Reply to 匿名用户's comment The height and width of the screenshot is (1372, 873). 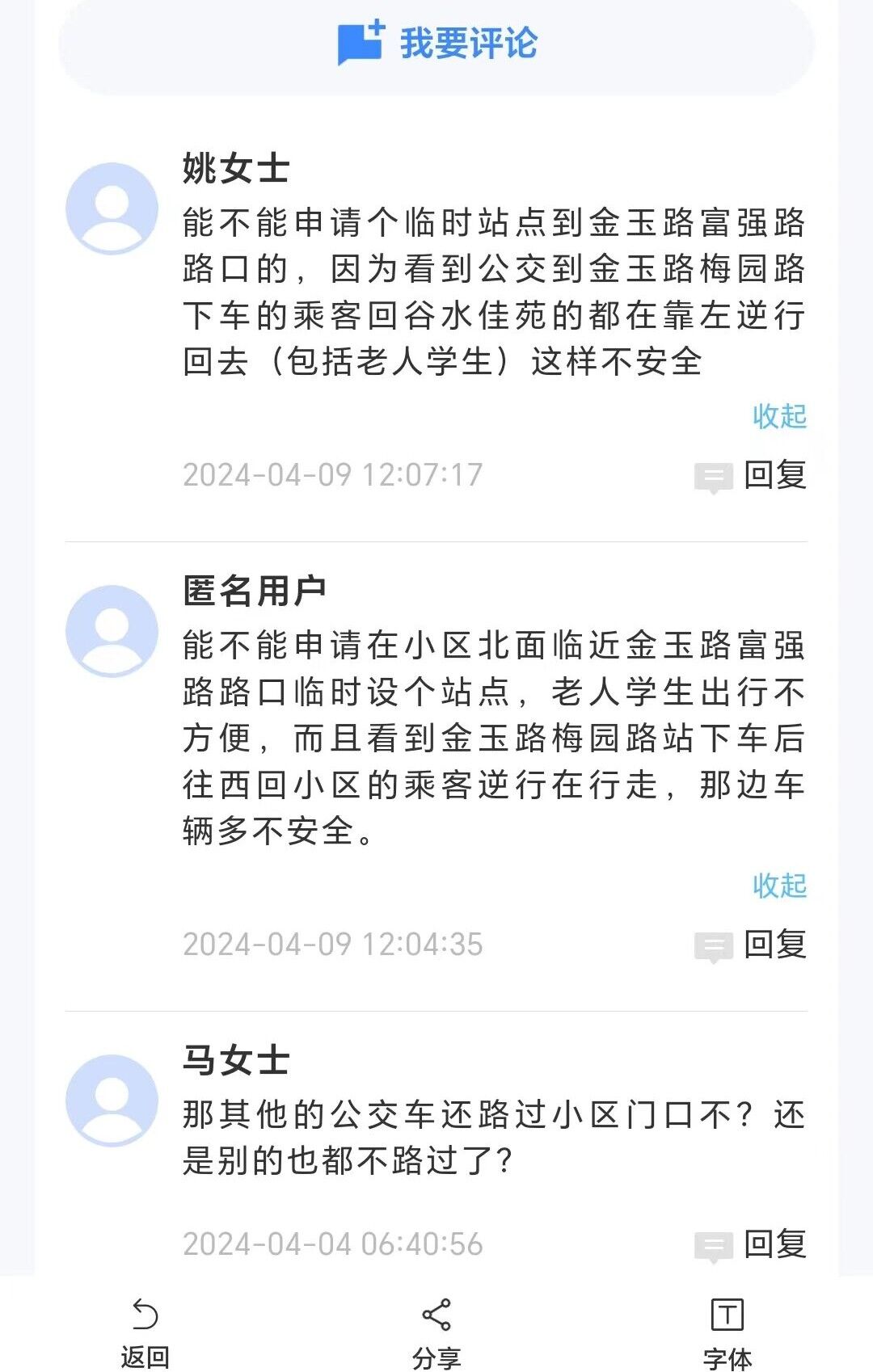coord(752,945)
